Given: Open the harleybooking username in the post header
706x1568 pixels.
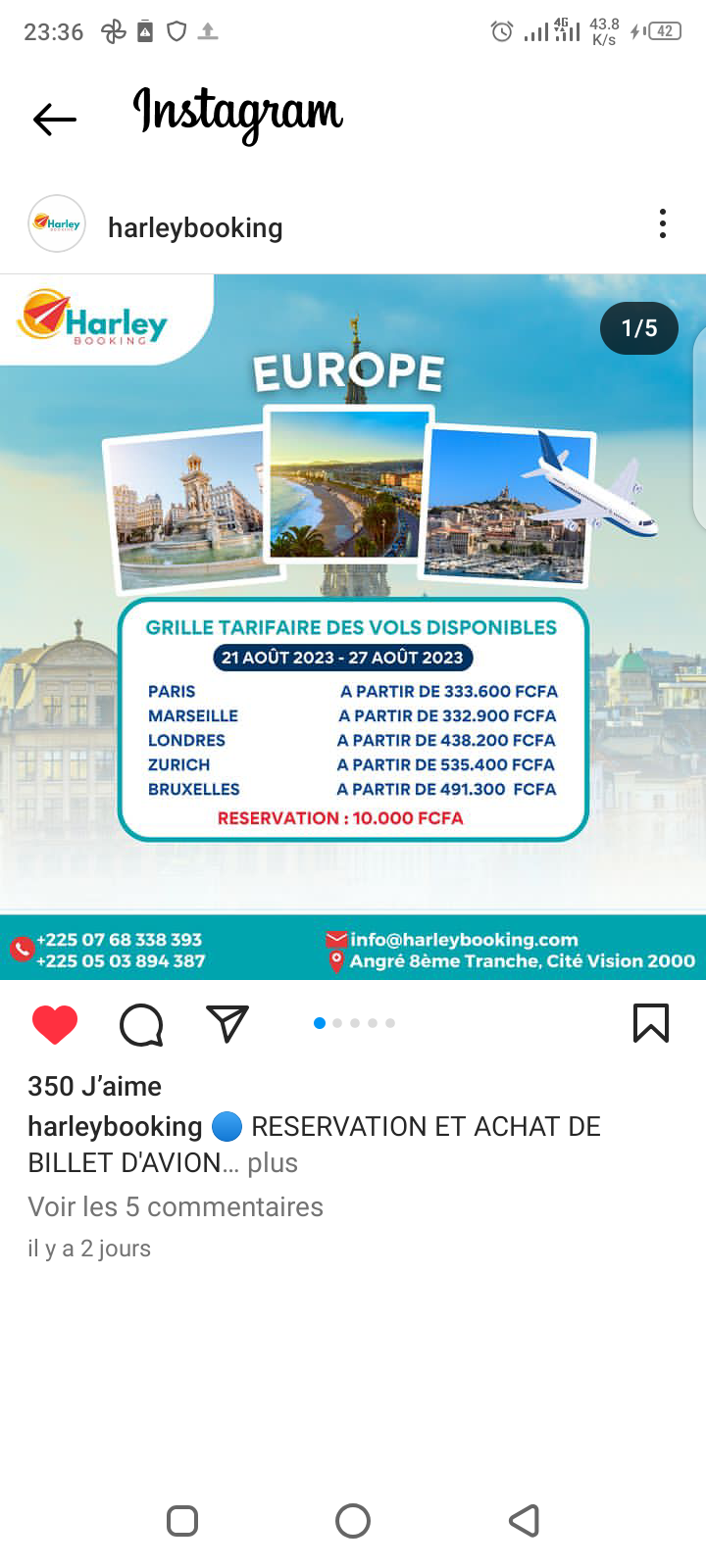Looking at the screenshot, I should 195,227.
